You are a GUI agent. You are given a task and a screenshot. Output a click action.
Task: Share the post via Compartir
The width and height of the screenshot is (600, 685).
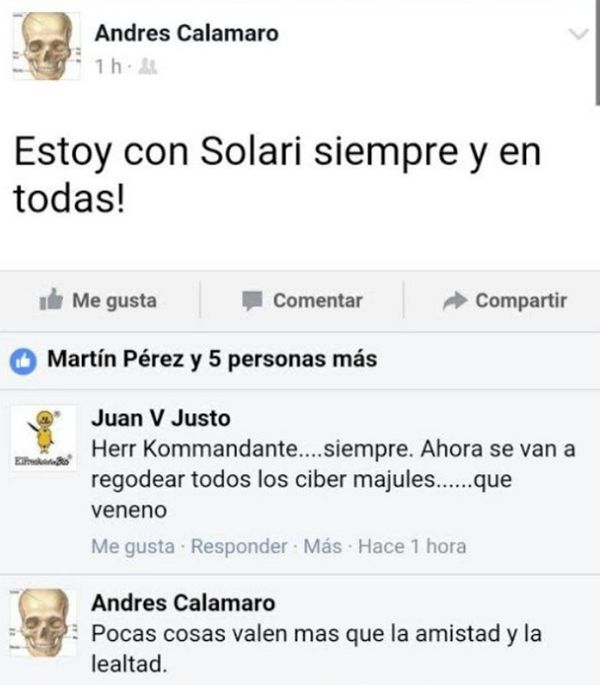point(506,300)
